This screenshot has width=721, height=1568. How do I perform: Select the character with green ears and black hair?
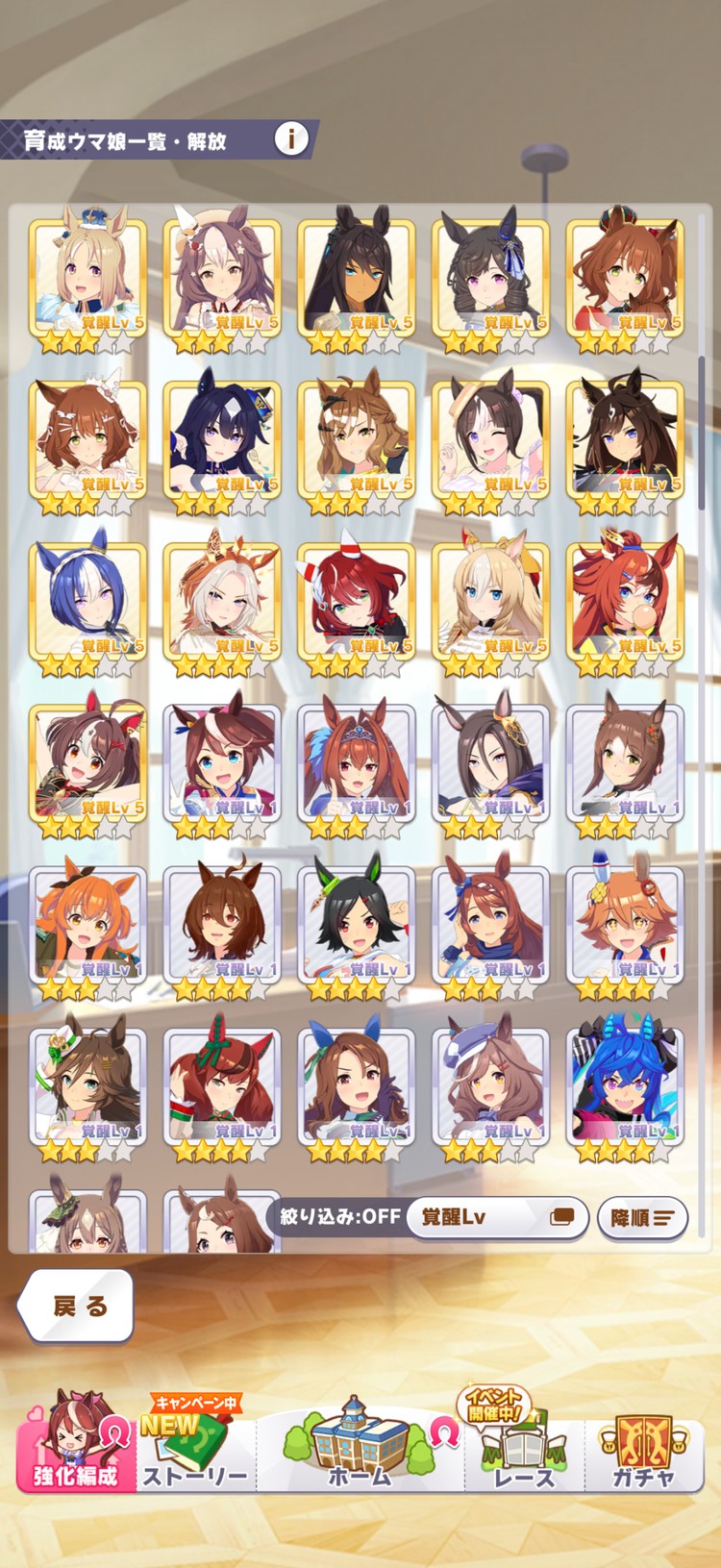click(356, 925)
